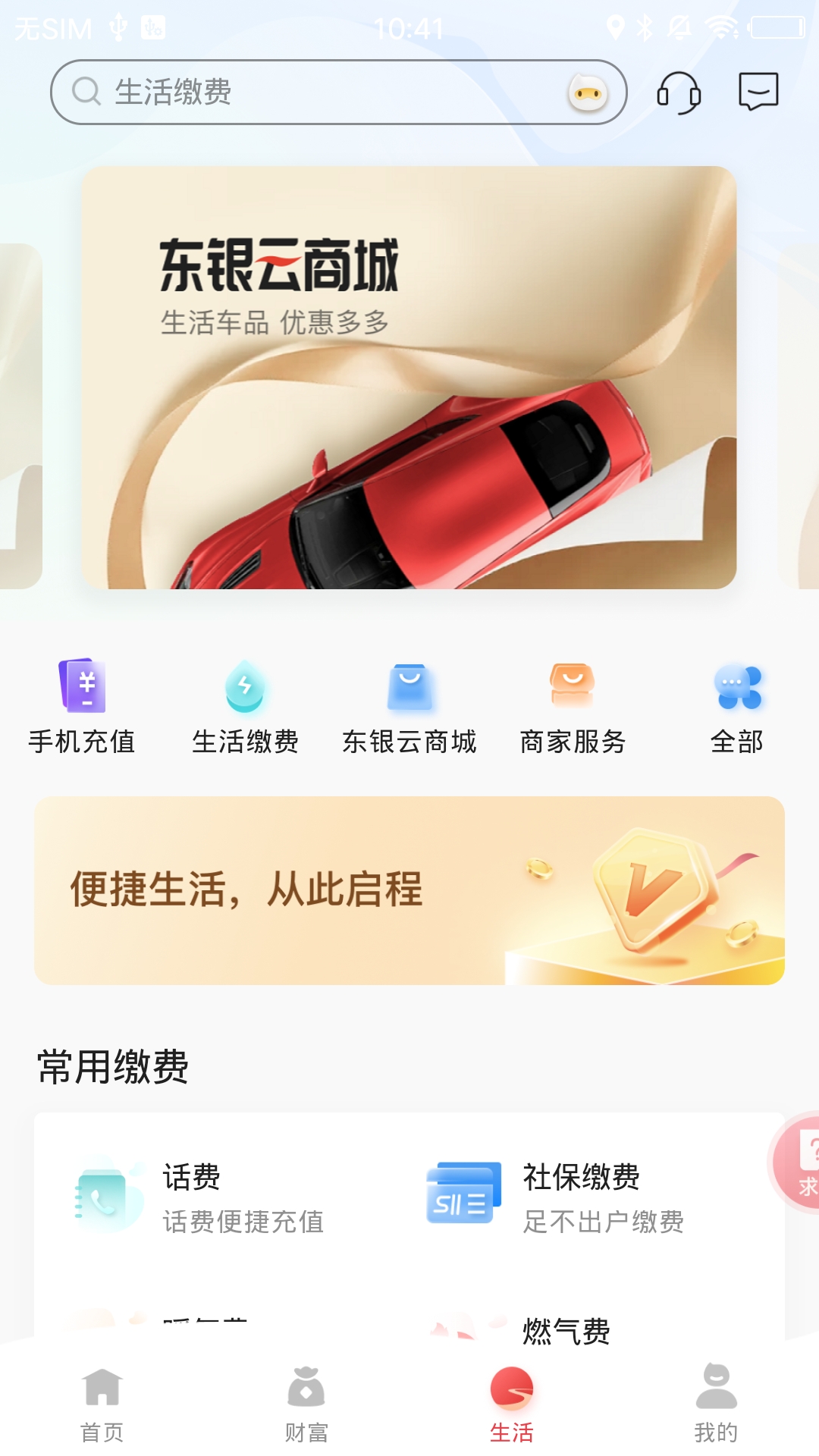This screenshot has height=1456, width=819.
Task: Open the messages icon
Action: tap(758, 92)
